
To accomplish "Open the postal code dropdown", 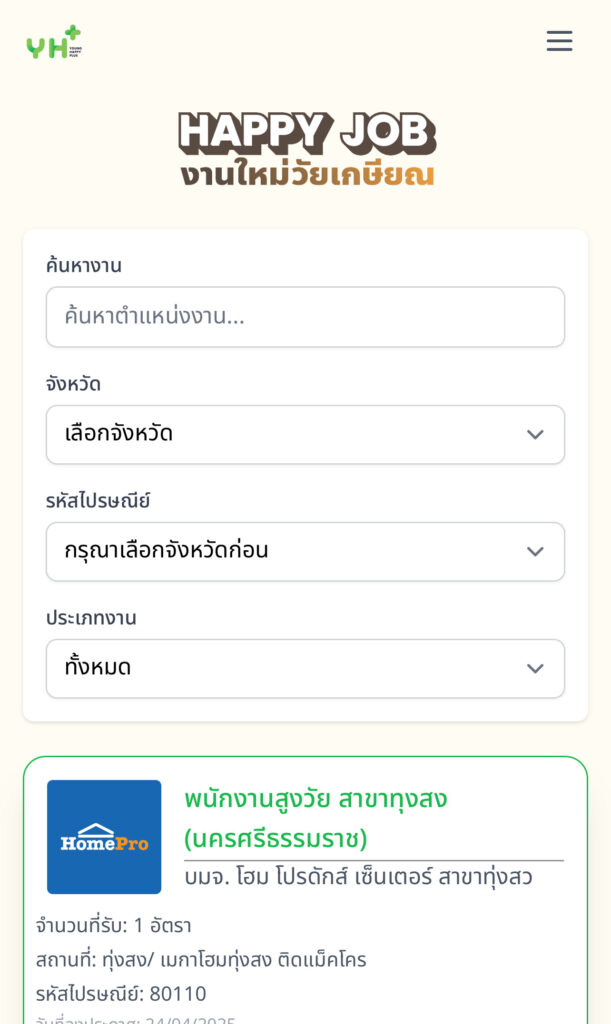I will [x=305, y=551].
